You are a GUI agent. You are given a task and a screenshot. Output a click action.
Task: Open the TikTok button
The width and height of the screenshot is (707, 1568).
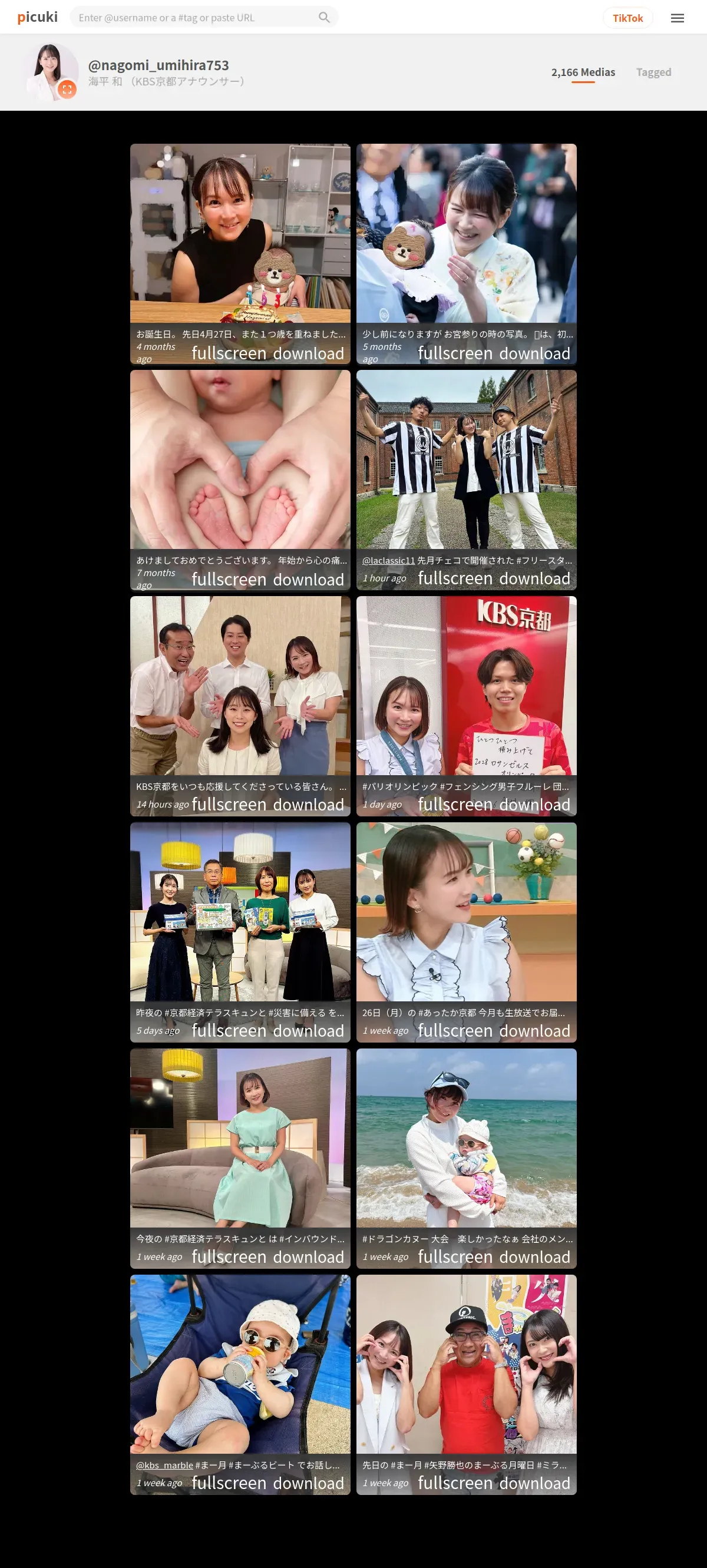627,18
